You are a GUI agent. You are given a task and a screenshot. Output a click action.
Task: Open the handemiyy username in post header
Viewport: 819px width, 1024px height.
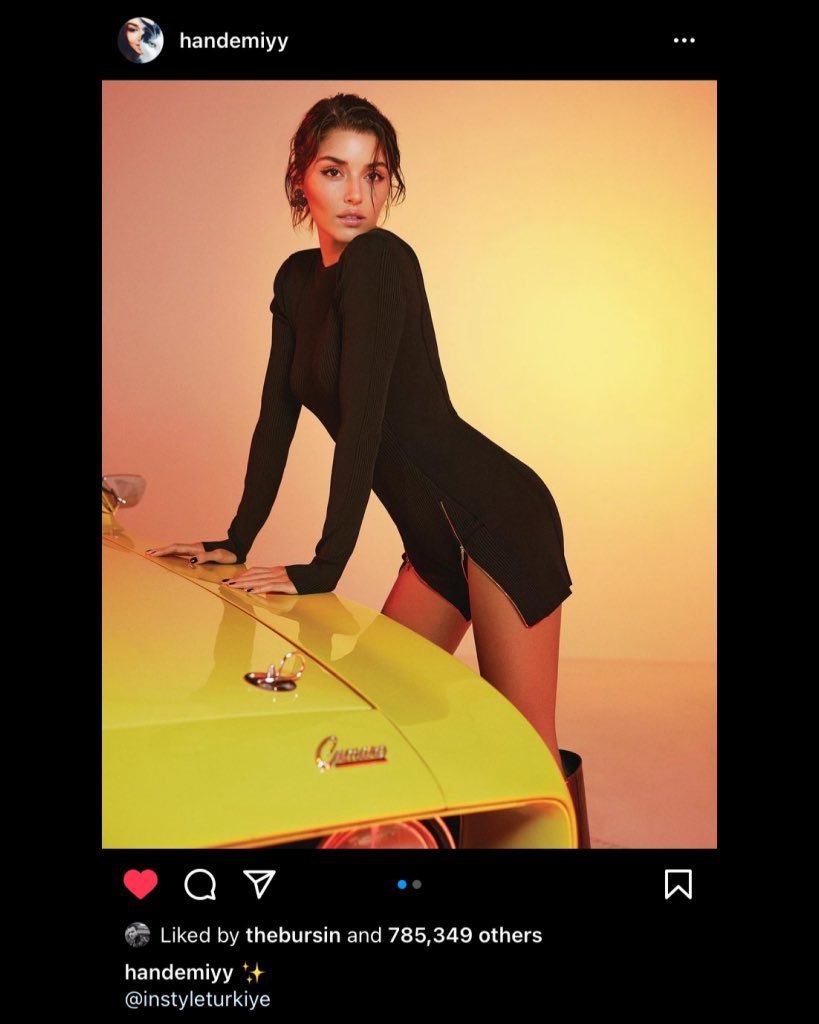coord(234,41)
